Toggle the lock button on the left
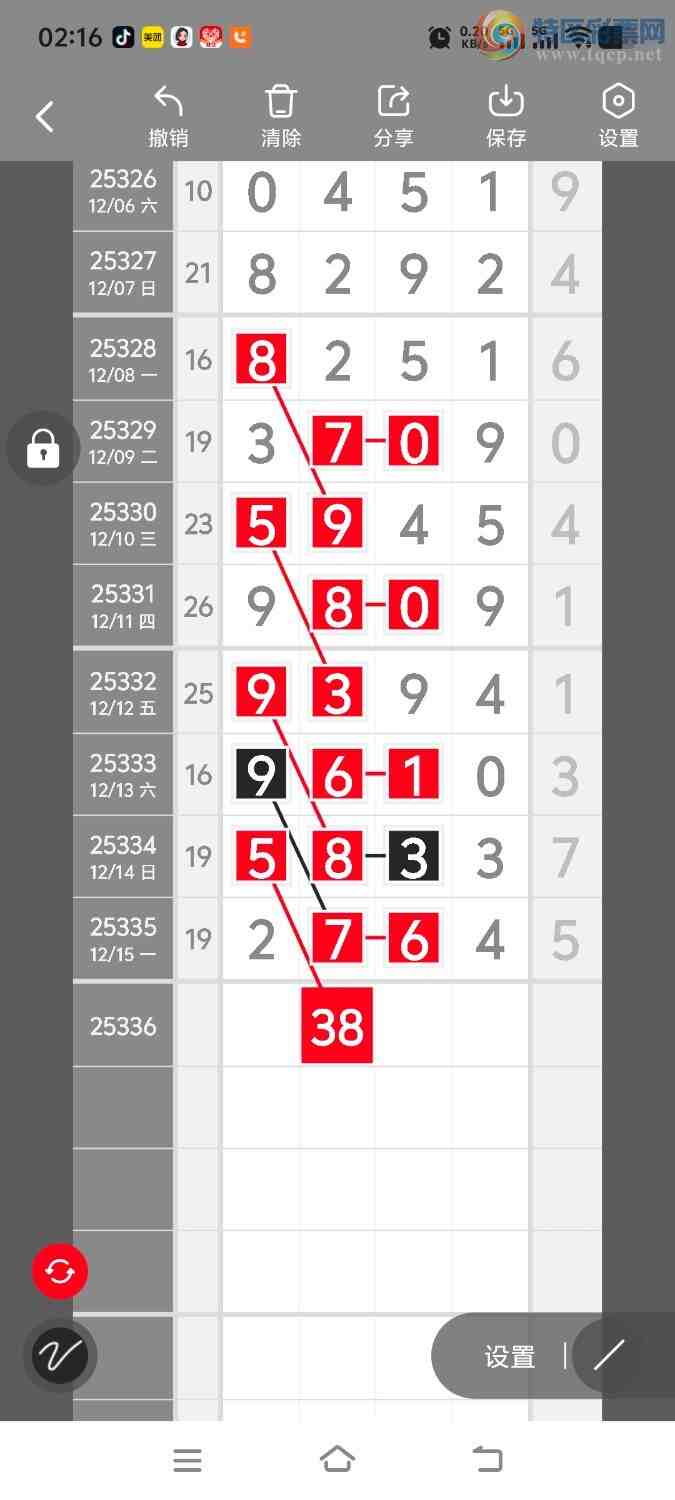The width and height of the screenshot is (675, 1500). (x=42, y=448)
